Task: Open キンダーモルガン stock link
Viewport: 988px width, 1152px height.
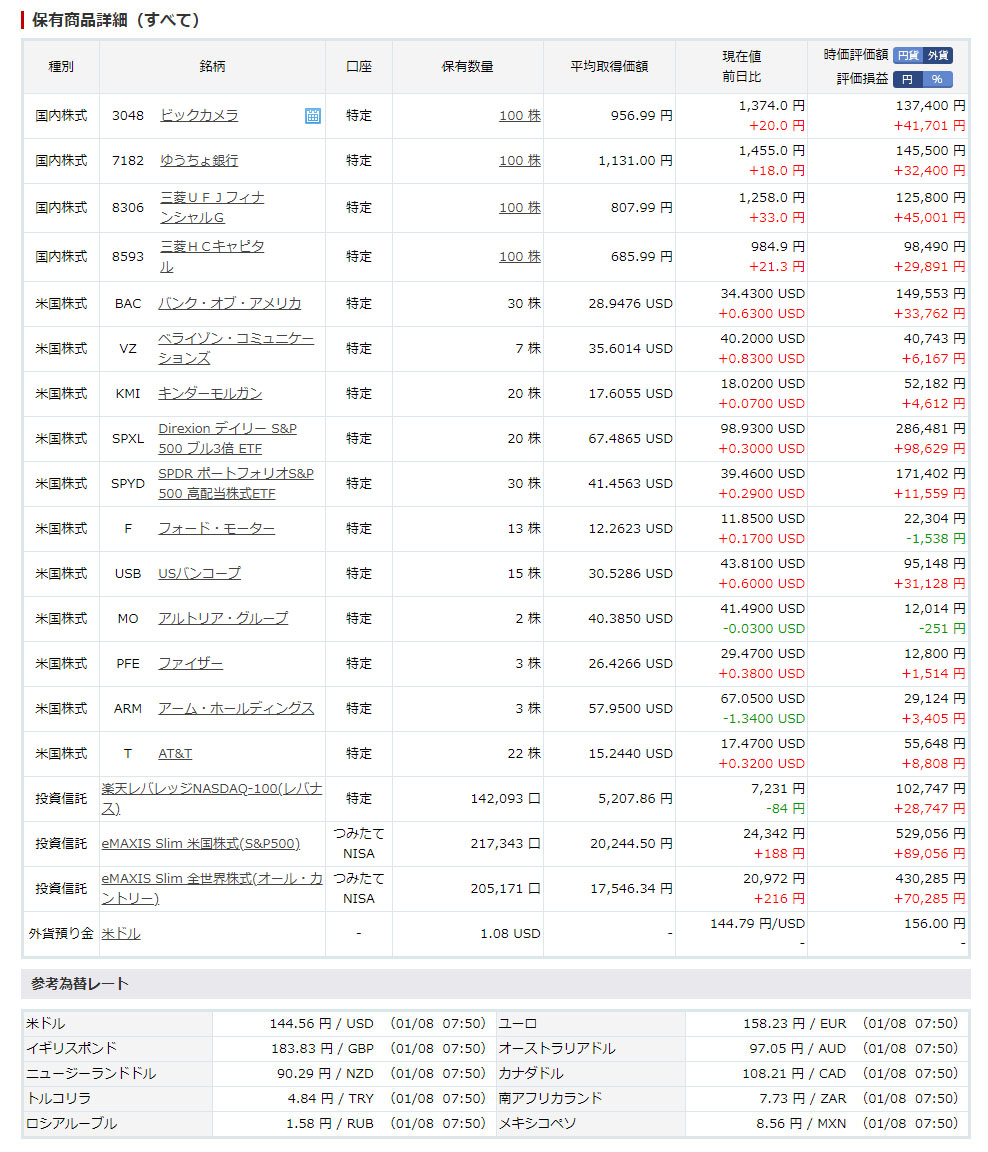Action: coord(210,393)
